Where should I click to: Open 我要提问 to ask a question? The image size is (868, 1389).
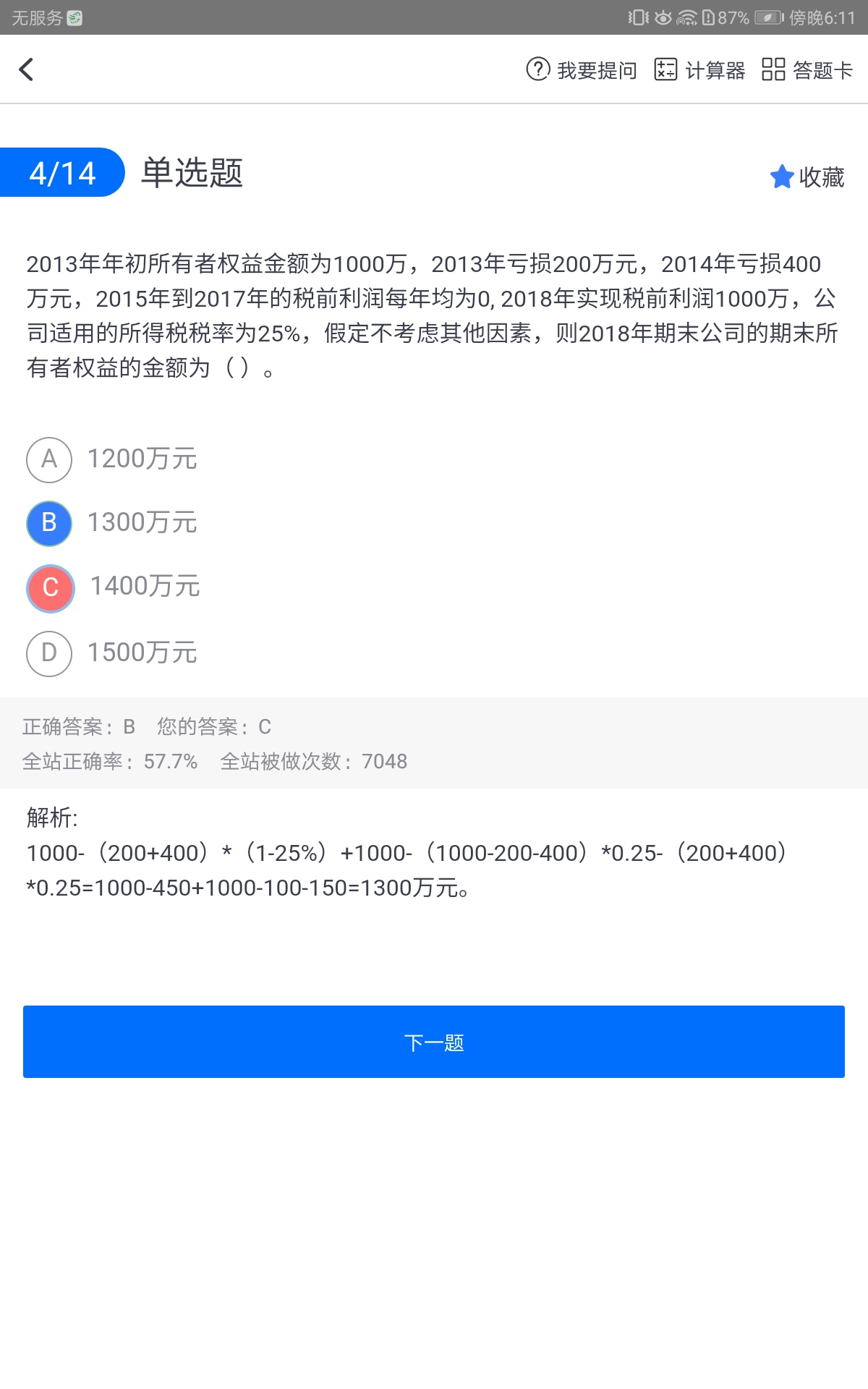[x=582, y=69]
